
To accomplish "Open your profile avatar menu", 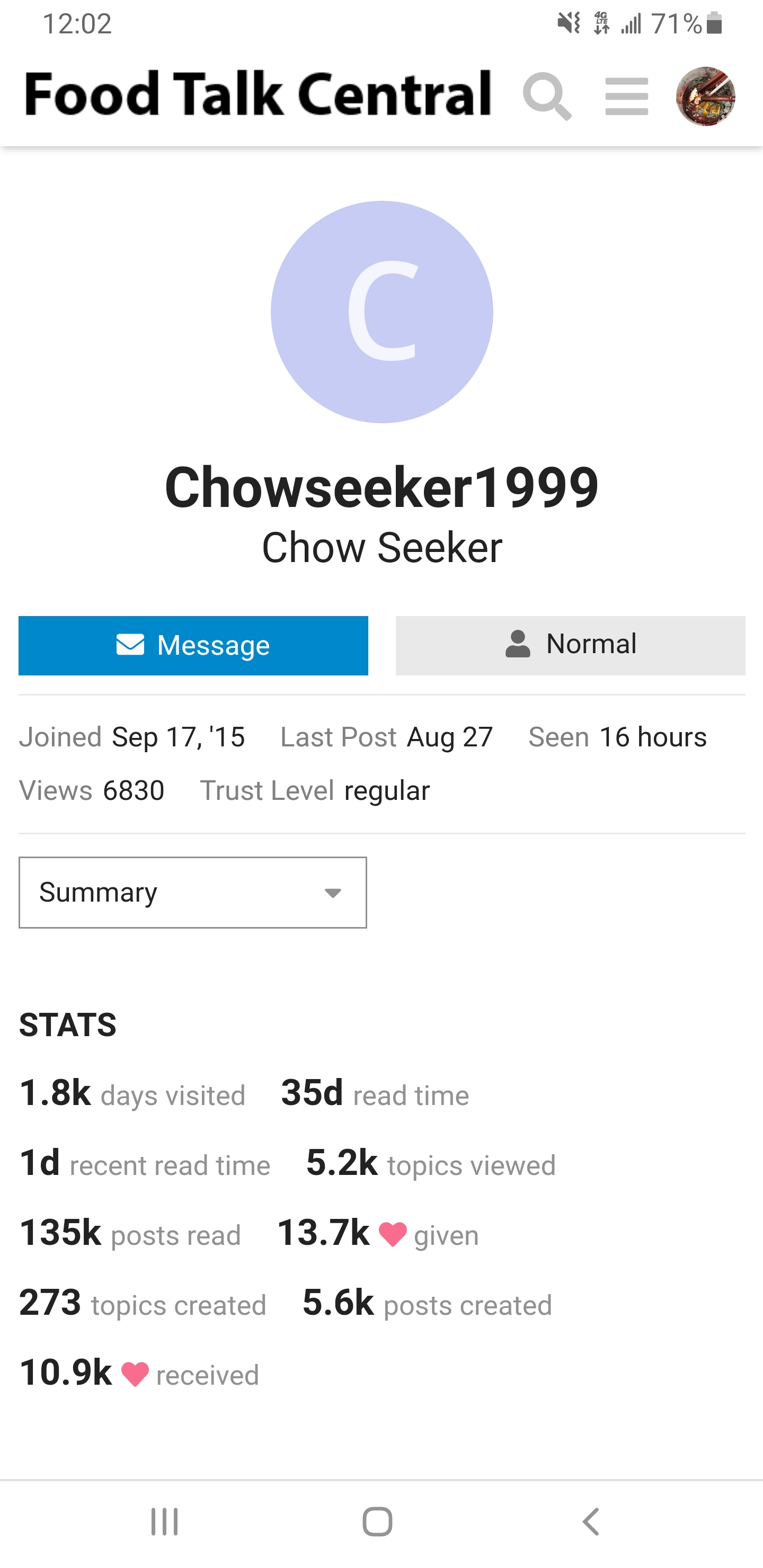I will (x=706, y=96).
